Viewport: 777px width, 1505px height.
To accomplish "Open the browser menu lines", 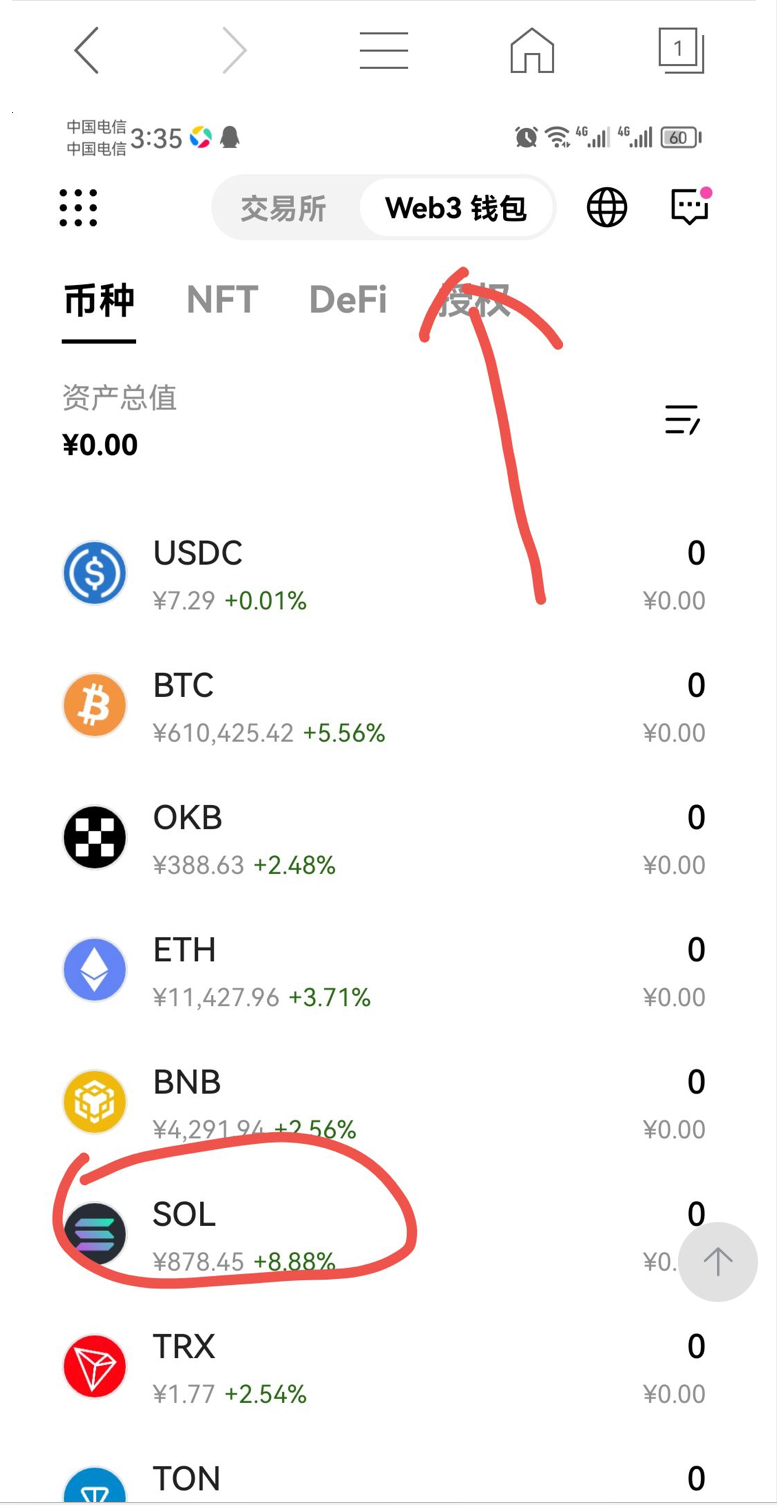I will 383,50.
